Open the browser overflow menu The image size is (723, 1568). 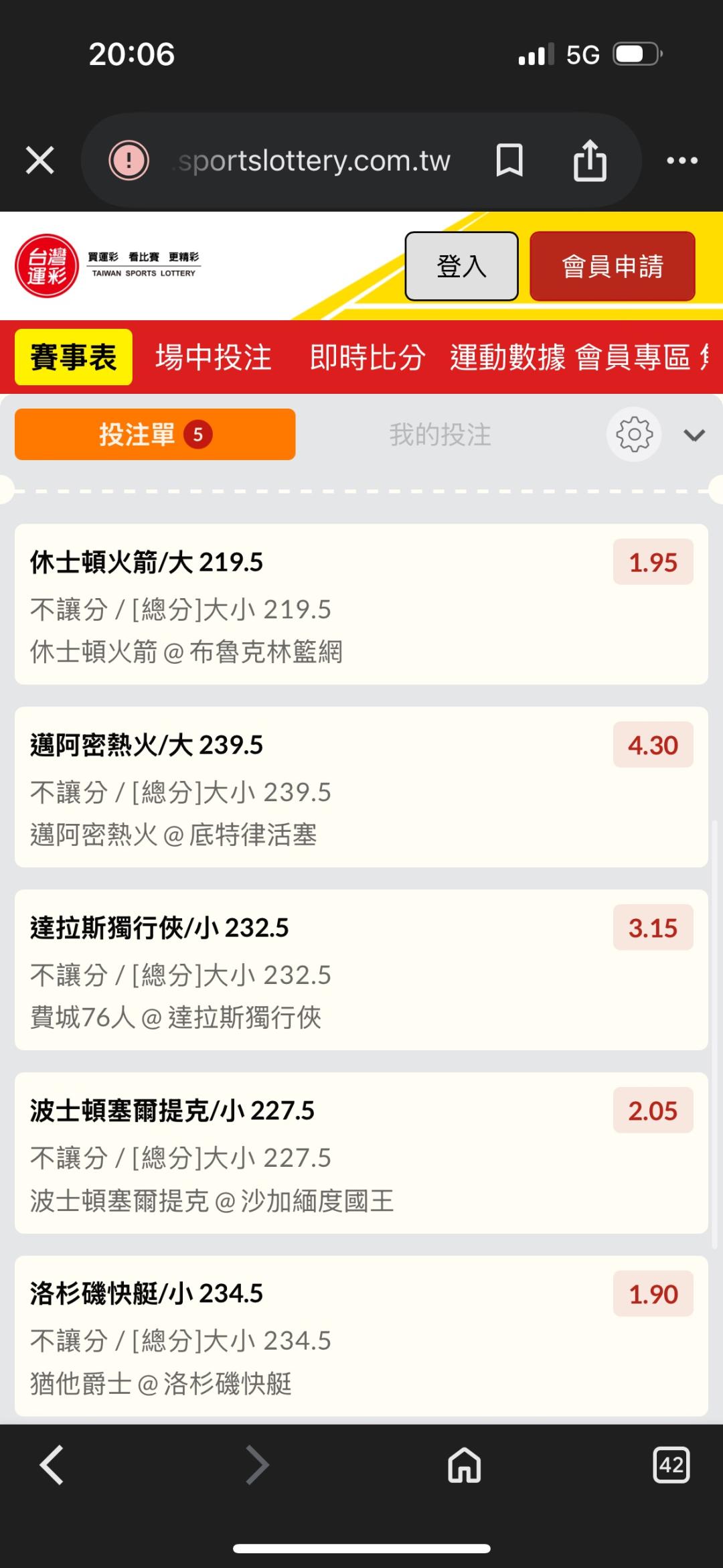click(682, 161)
